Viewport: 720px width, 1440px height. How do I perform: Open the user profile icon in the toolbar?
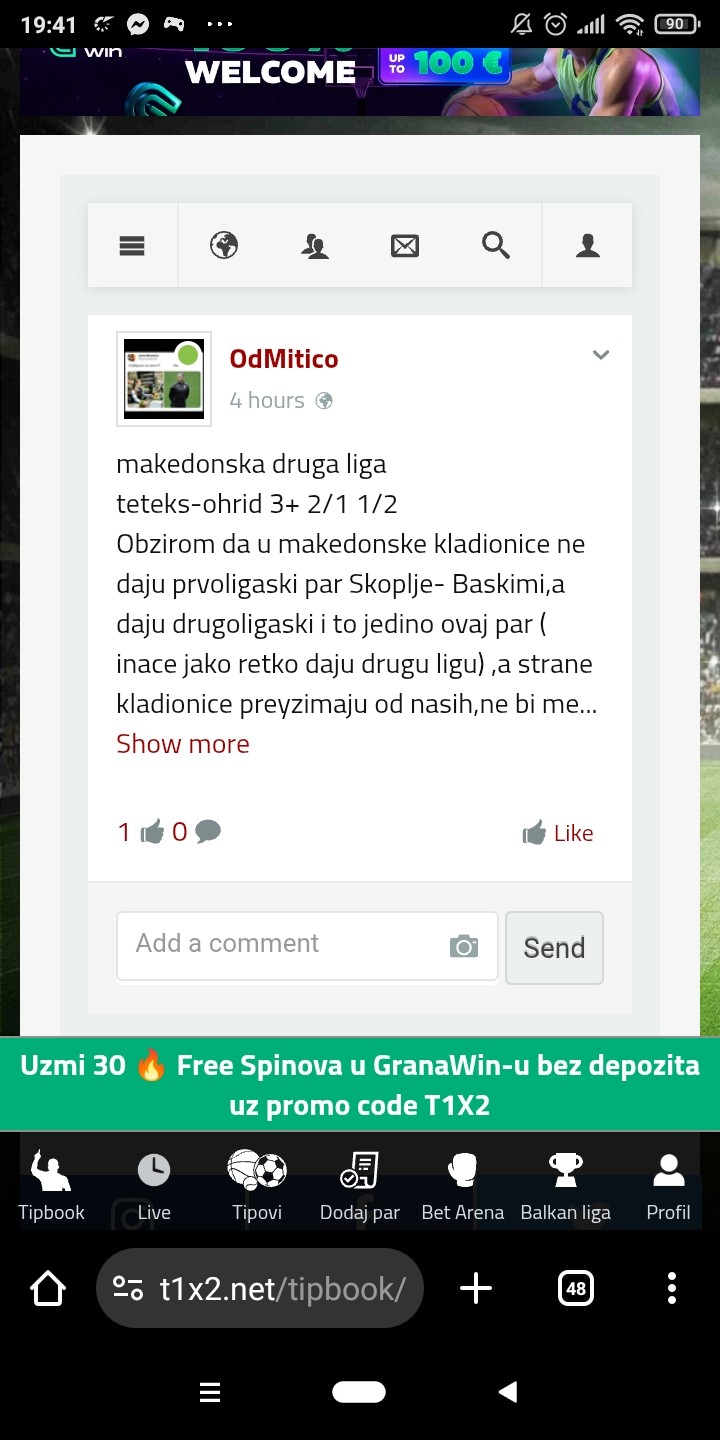(587, 245)
